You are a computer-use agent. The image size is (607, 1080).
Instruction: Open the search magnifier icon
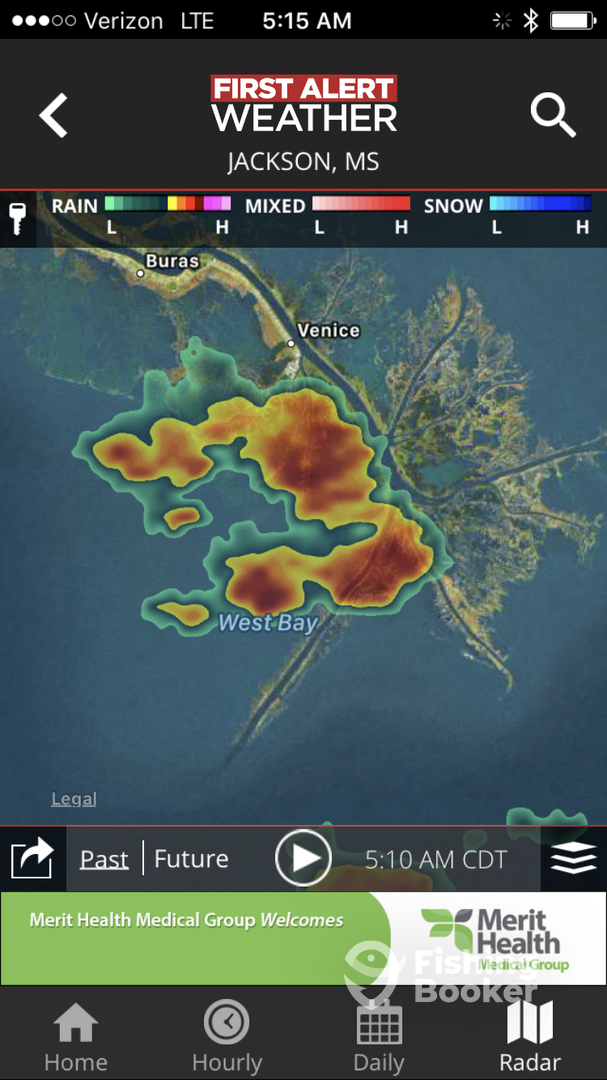[x=552, y=116]
